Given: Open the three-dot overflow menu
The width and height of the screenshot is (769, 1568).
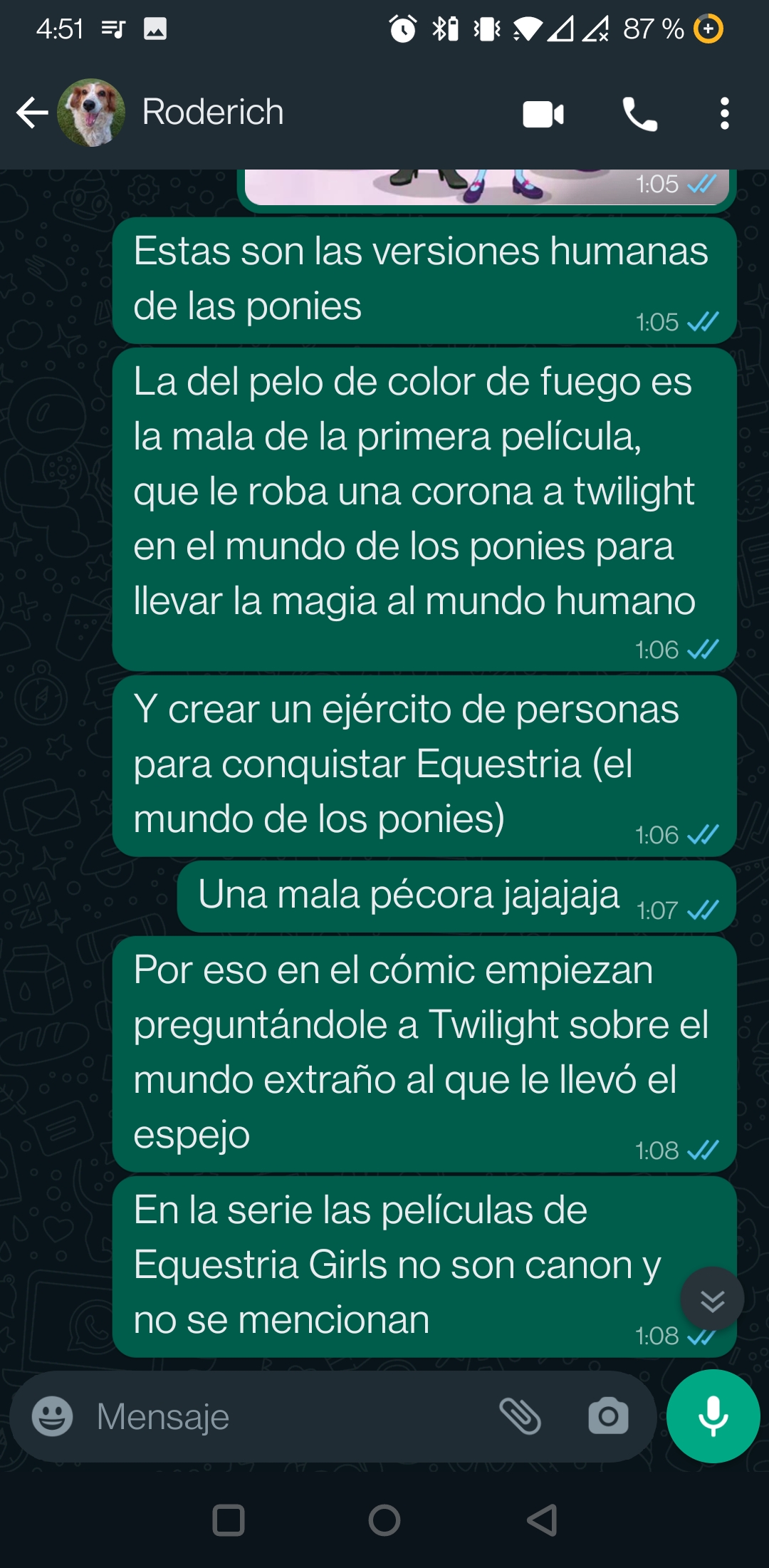Looking at the screenshot, I should point(724,114).
